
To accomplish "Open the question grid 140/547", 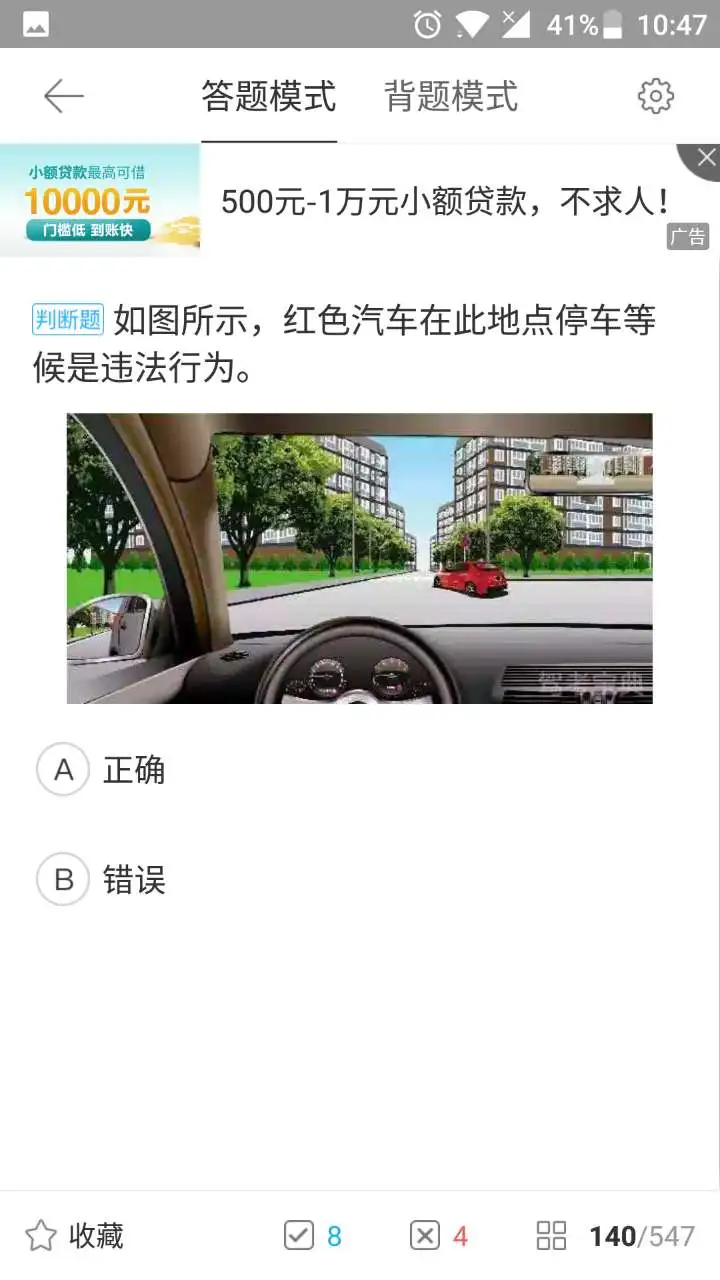I will (x=615, y=1236).
